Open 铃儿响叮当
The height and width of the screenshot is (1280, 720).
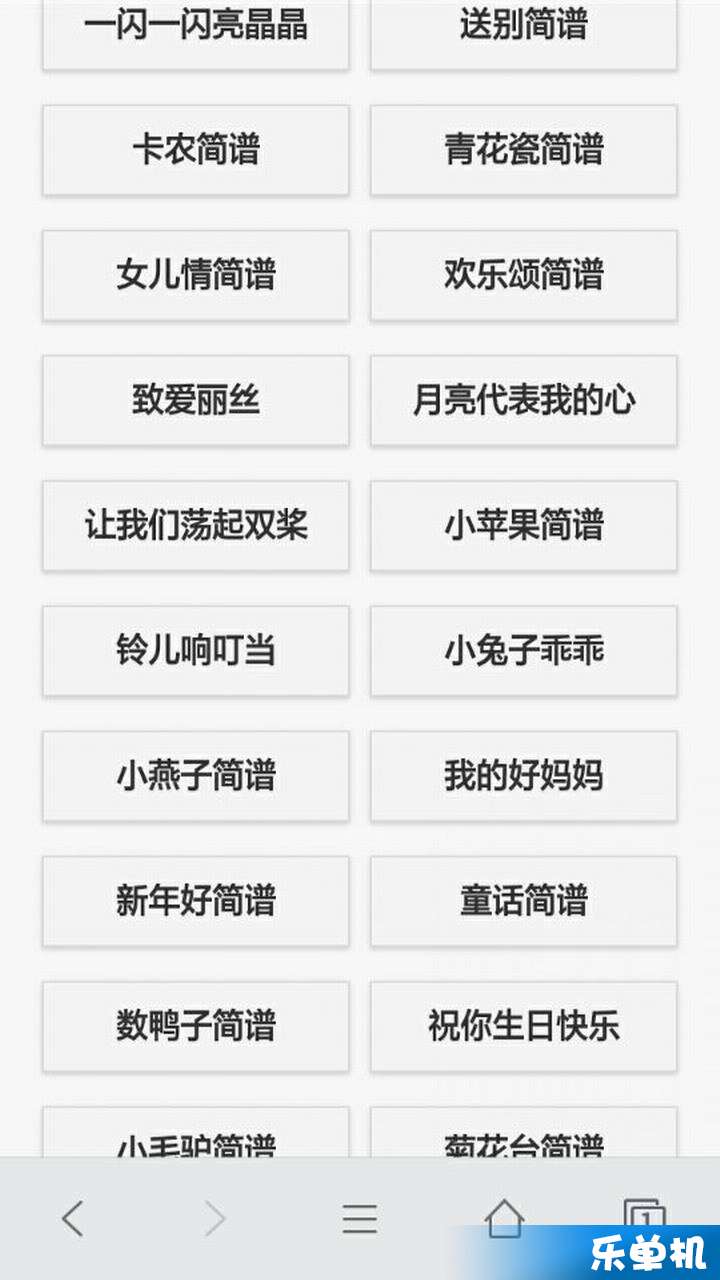point(196,651)
